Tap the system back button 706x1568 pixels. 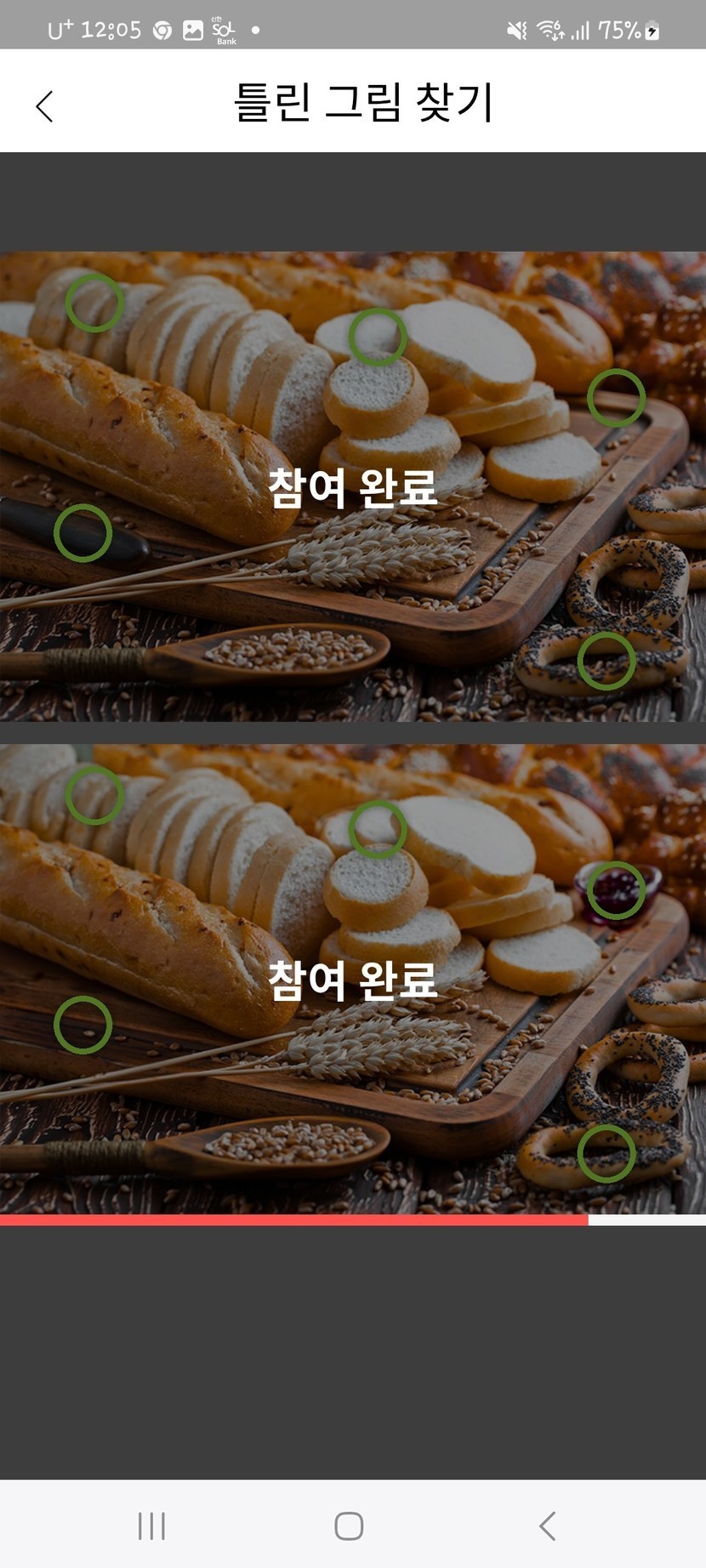tap(548, 1525)
